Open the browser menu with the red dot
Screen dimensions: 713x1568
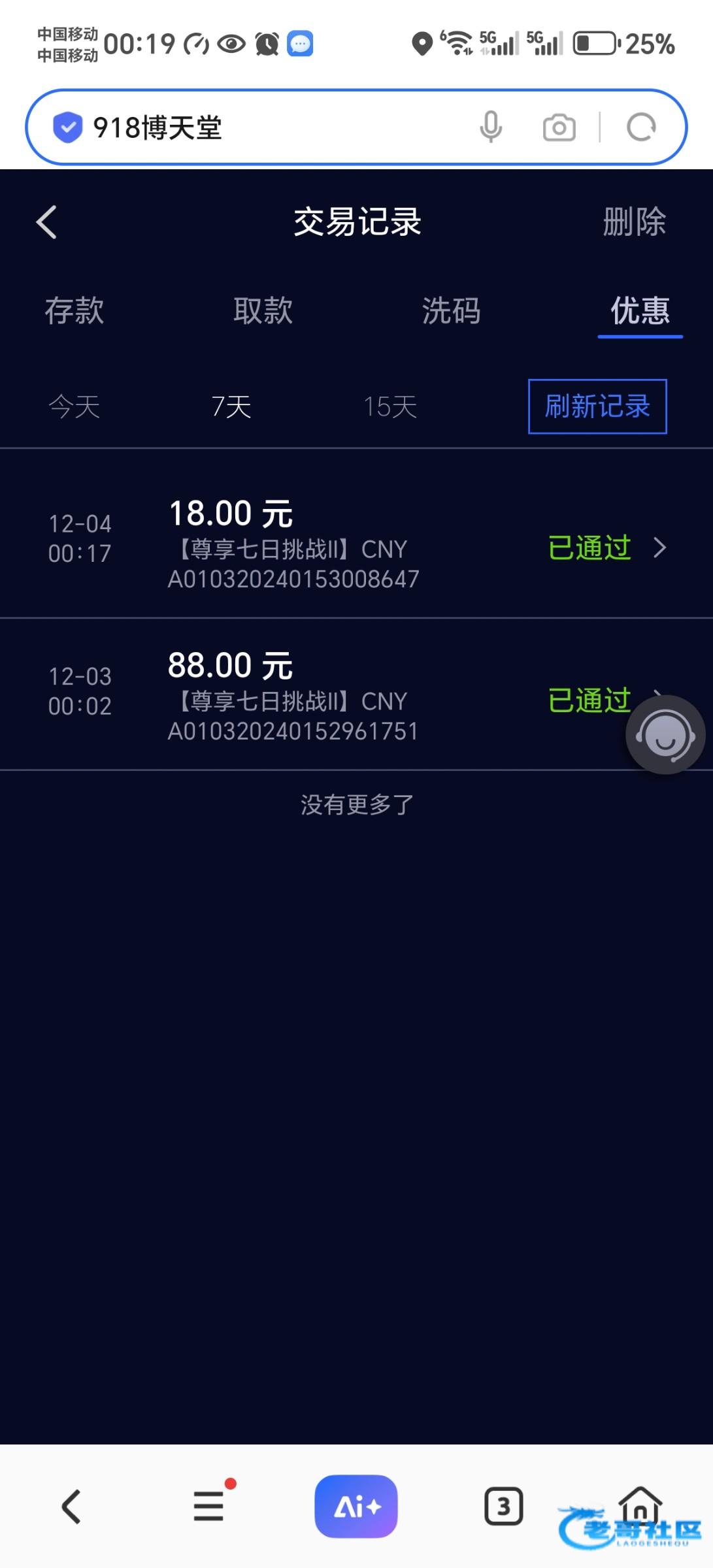pyautogui.click(x=209, y=1507)
